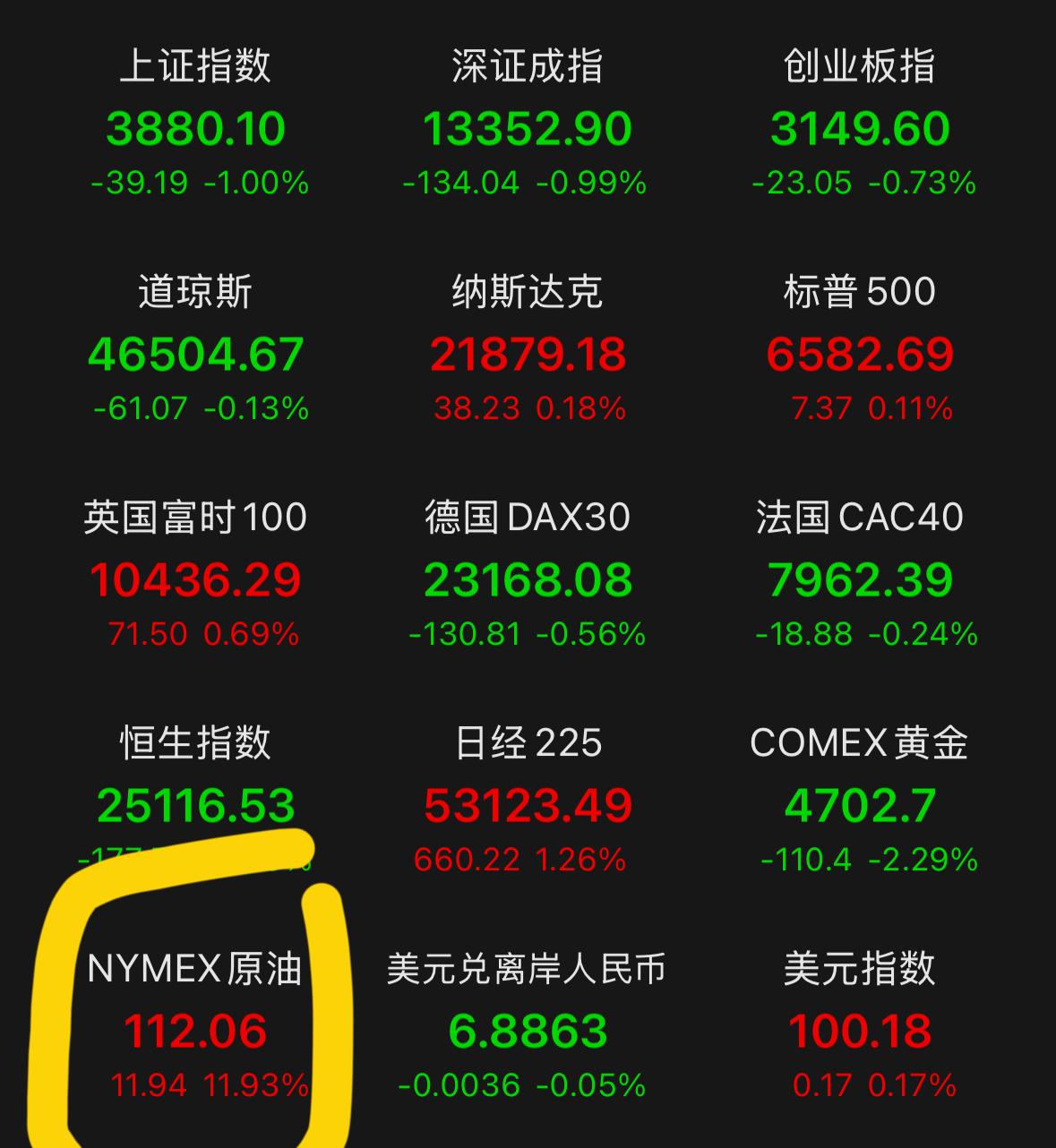Open 美元兑离岸人民币 exchange rate

528,969
